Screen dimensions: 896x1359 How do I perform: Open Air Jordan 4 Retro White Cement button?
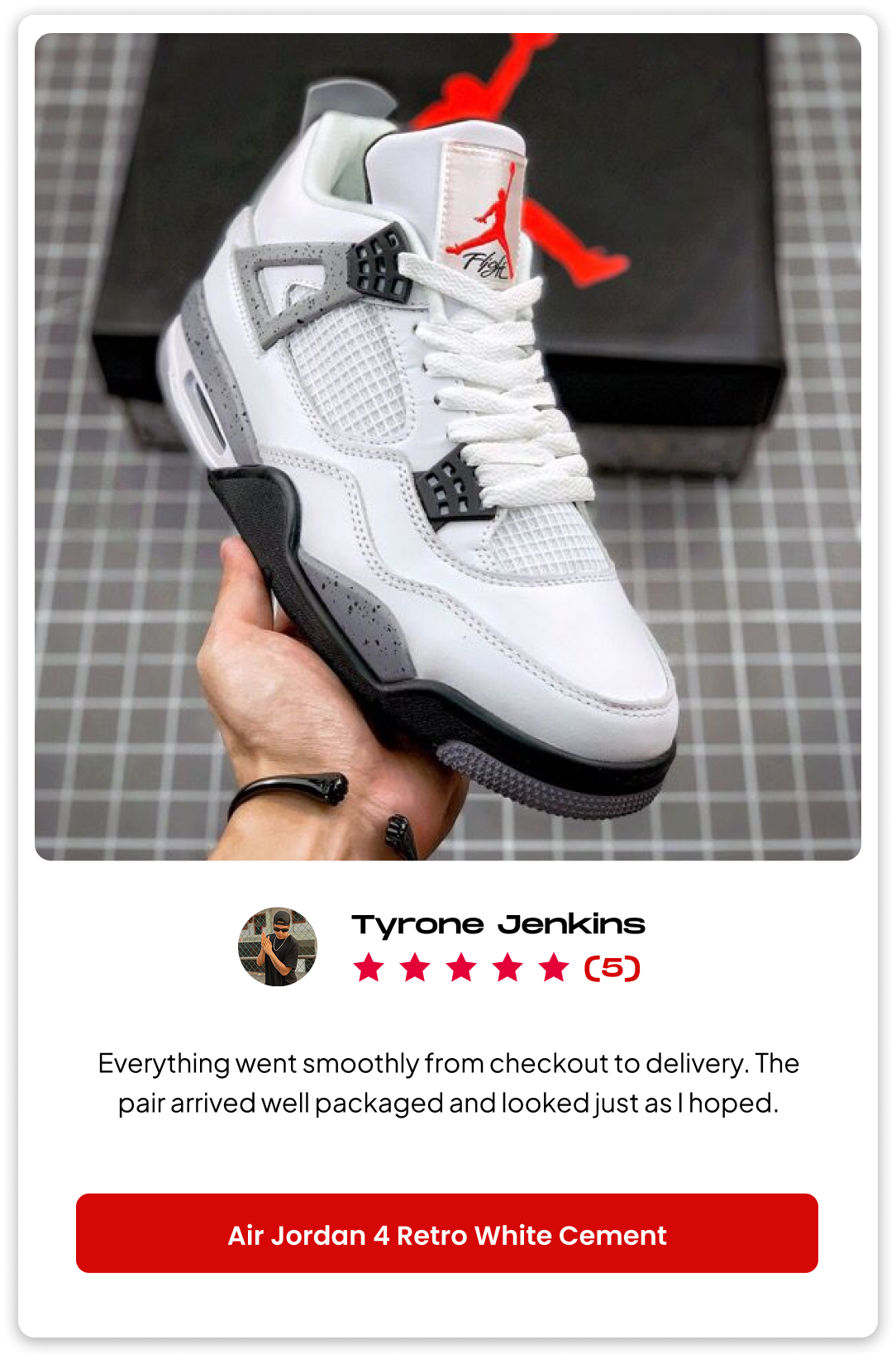tap(447, 1233)
